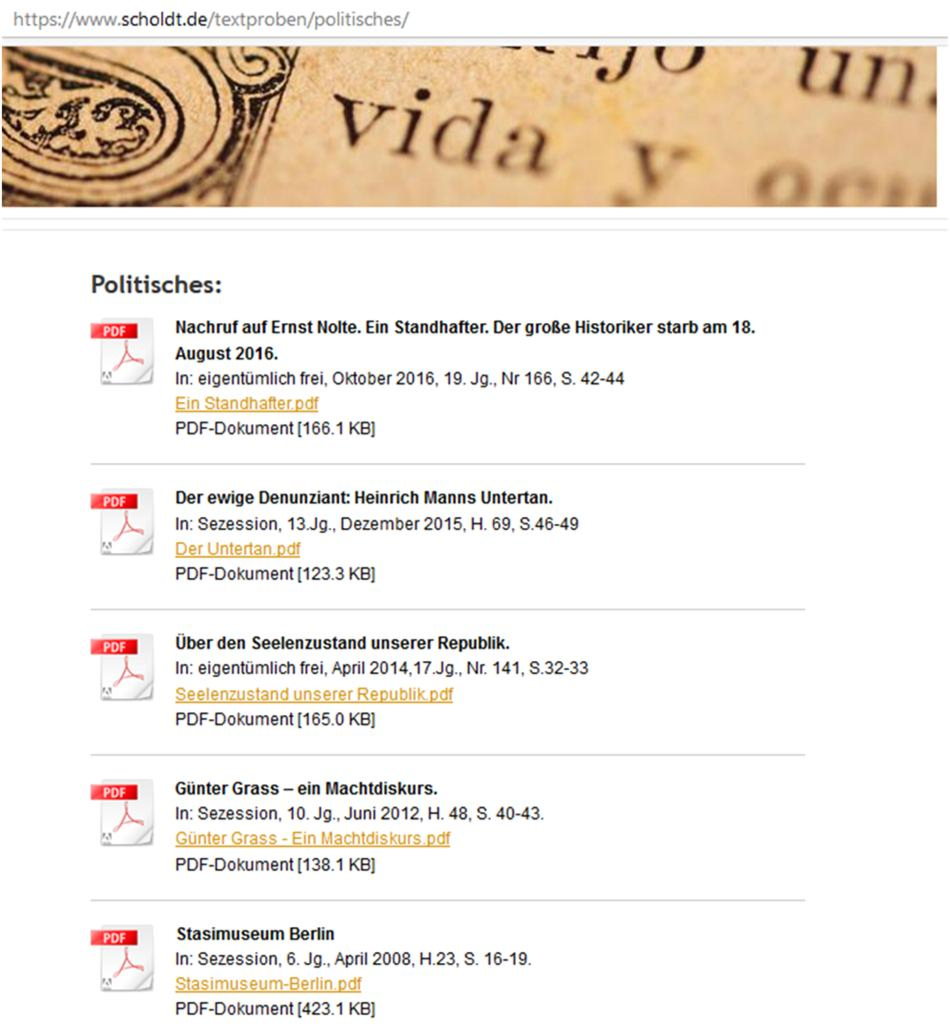This screenshot has width=950, height=1036.
Task: Tap the PDF icon beside Über den Seelenzustand
Action: coord(123,667)
